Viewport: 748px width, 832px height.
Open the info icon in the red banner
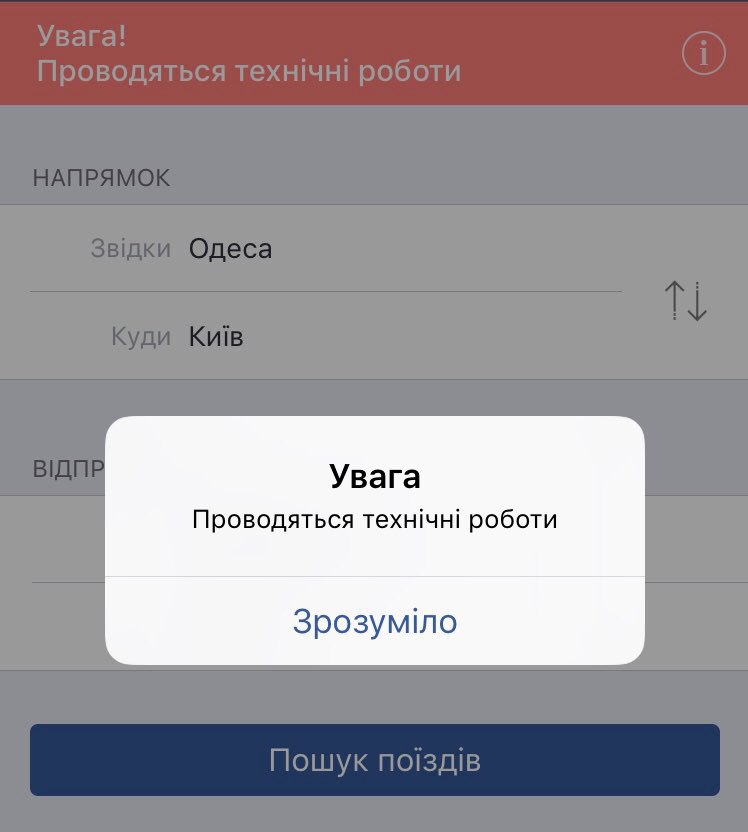(x=703, y=53)
